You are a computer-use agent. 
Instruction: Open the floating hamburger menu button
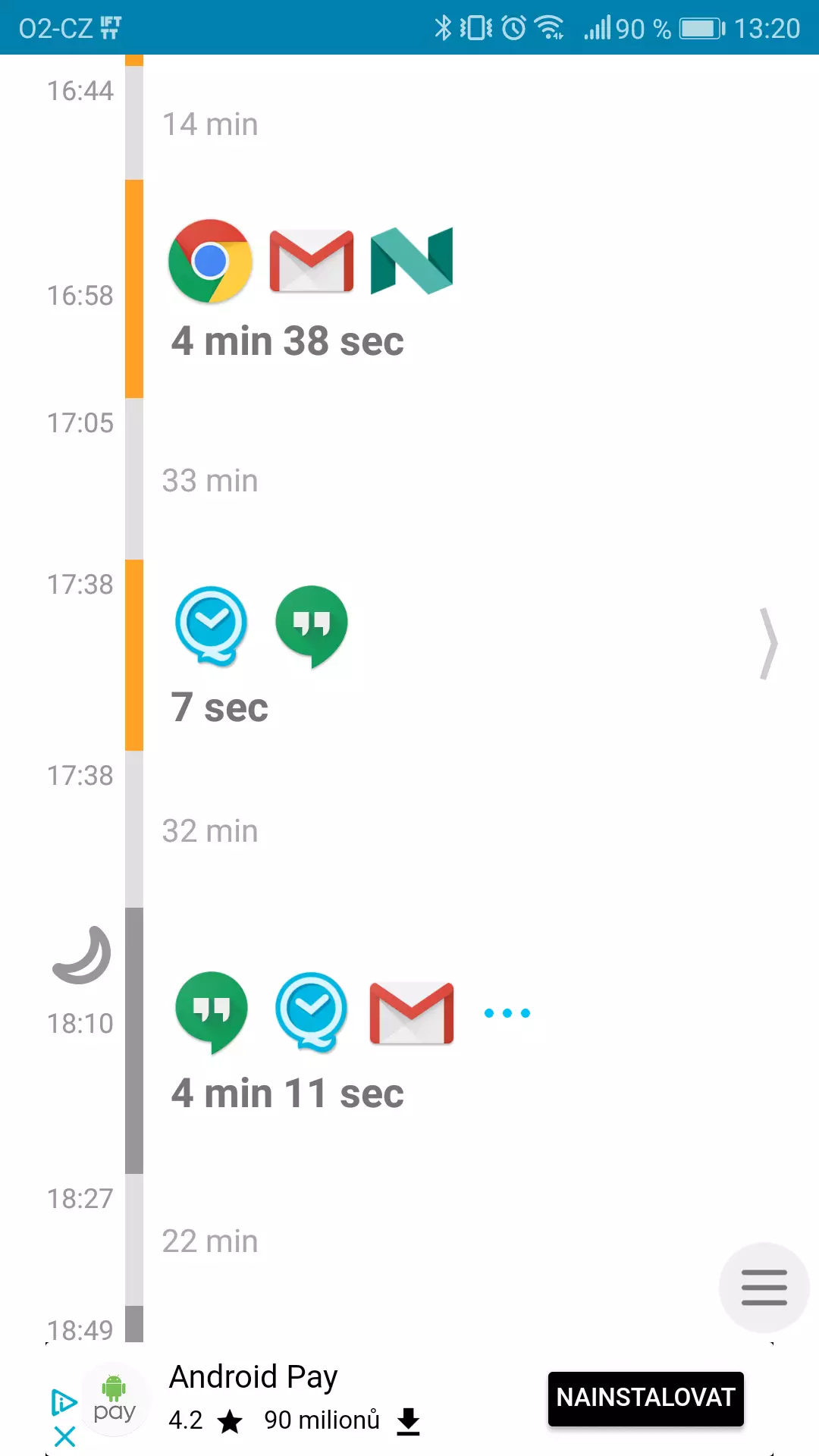(x=764, y=1287)
